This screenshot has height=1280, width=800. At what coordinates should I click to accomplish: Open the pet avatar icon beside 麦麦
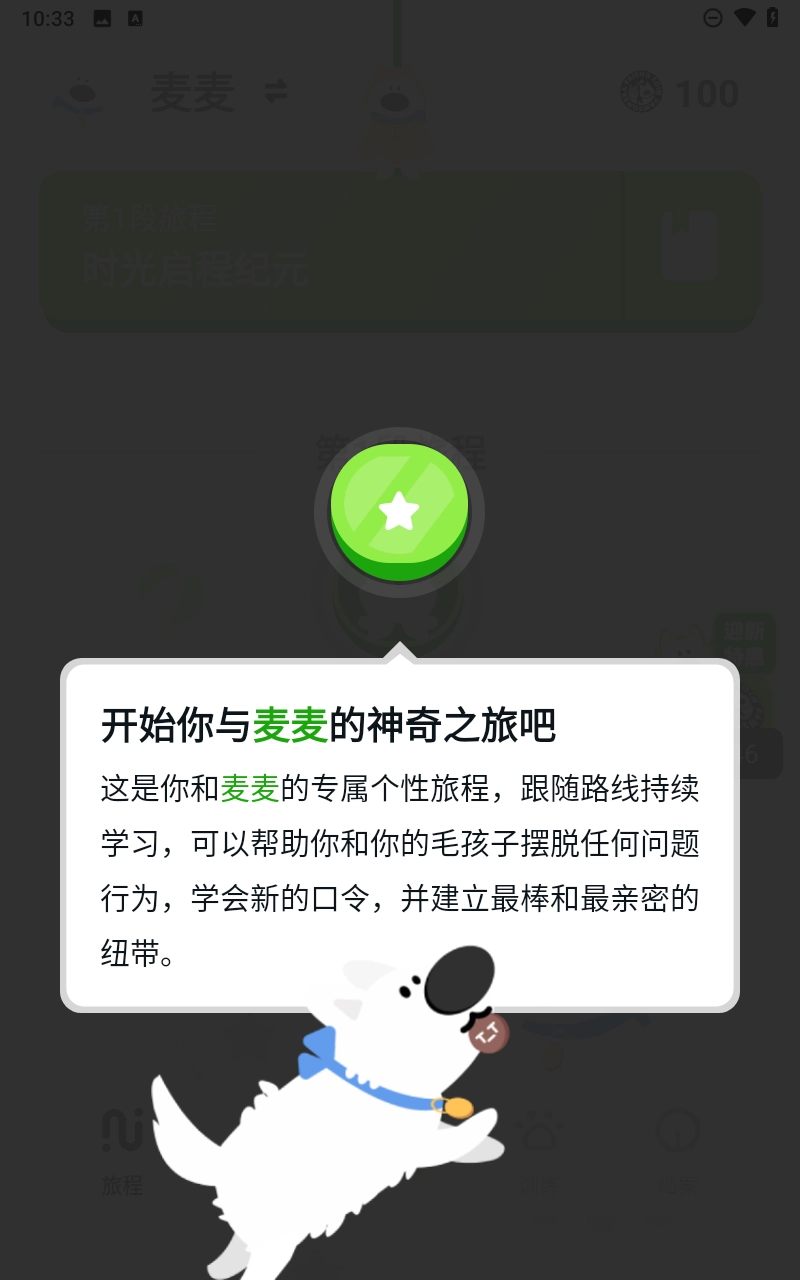(80, 93)
